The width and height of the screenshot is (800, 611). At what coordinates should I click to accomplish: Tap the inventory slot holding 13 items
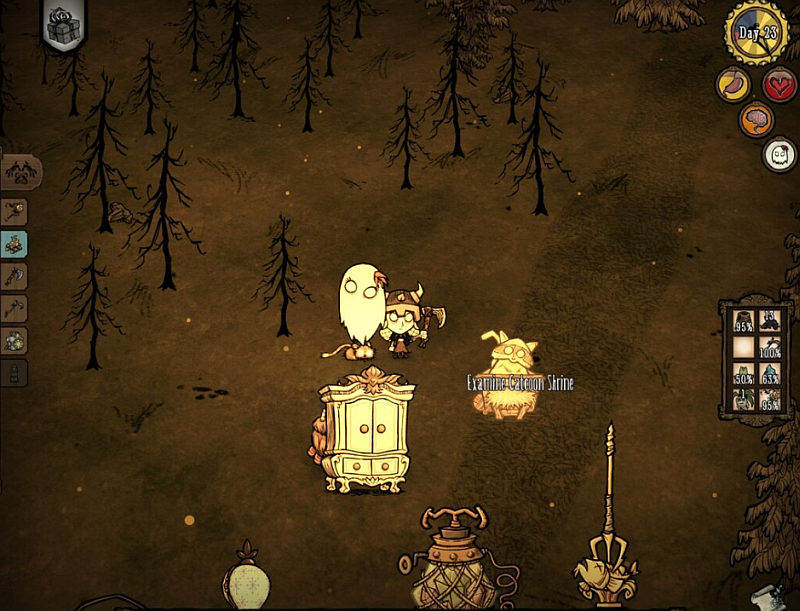(771, 319)
